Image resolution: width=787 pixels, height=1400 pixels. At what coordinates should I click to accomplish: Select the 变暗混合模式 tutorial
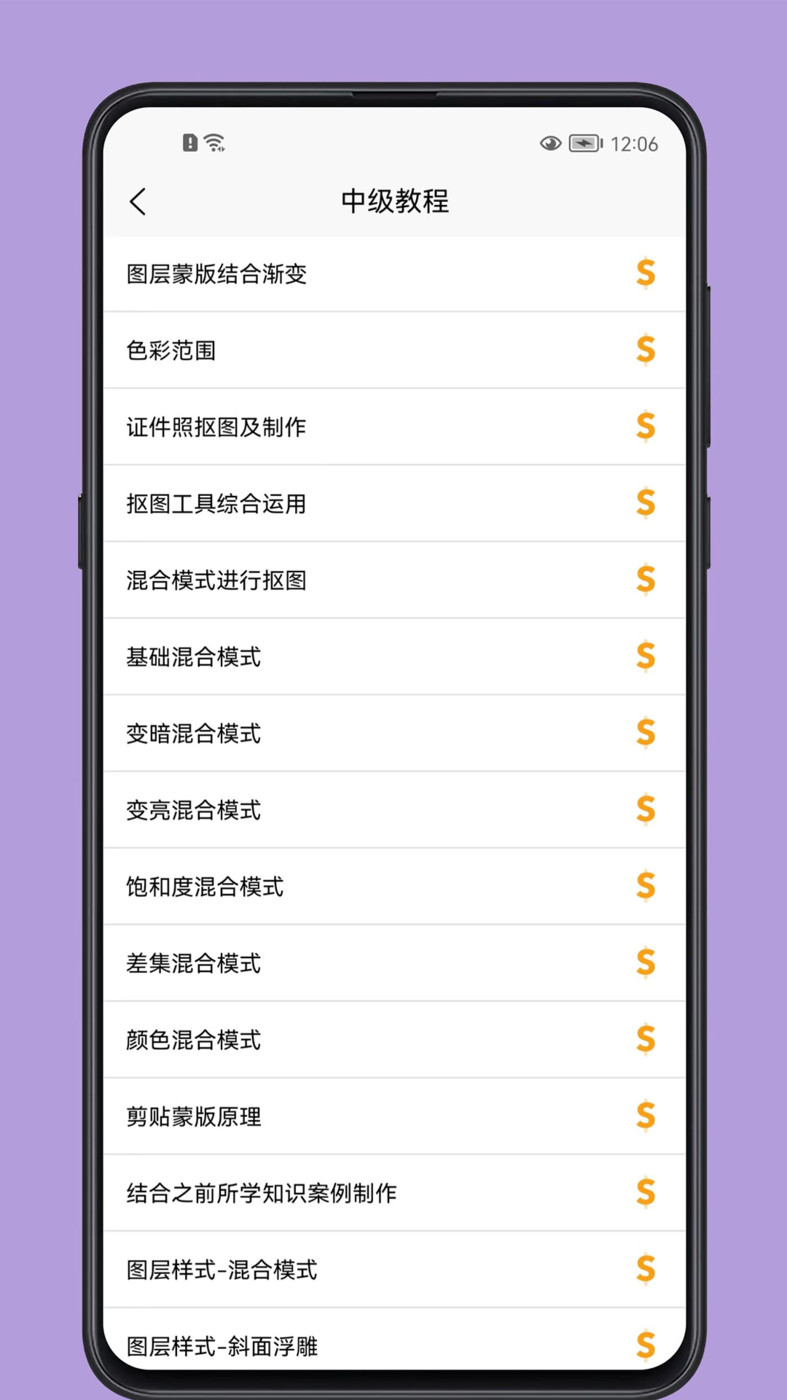[x=194, y=734]
